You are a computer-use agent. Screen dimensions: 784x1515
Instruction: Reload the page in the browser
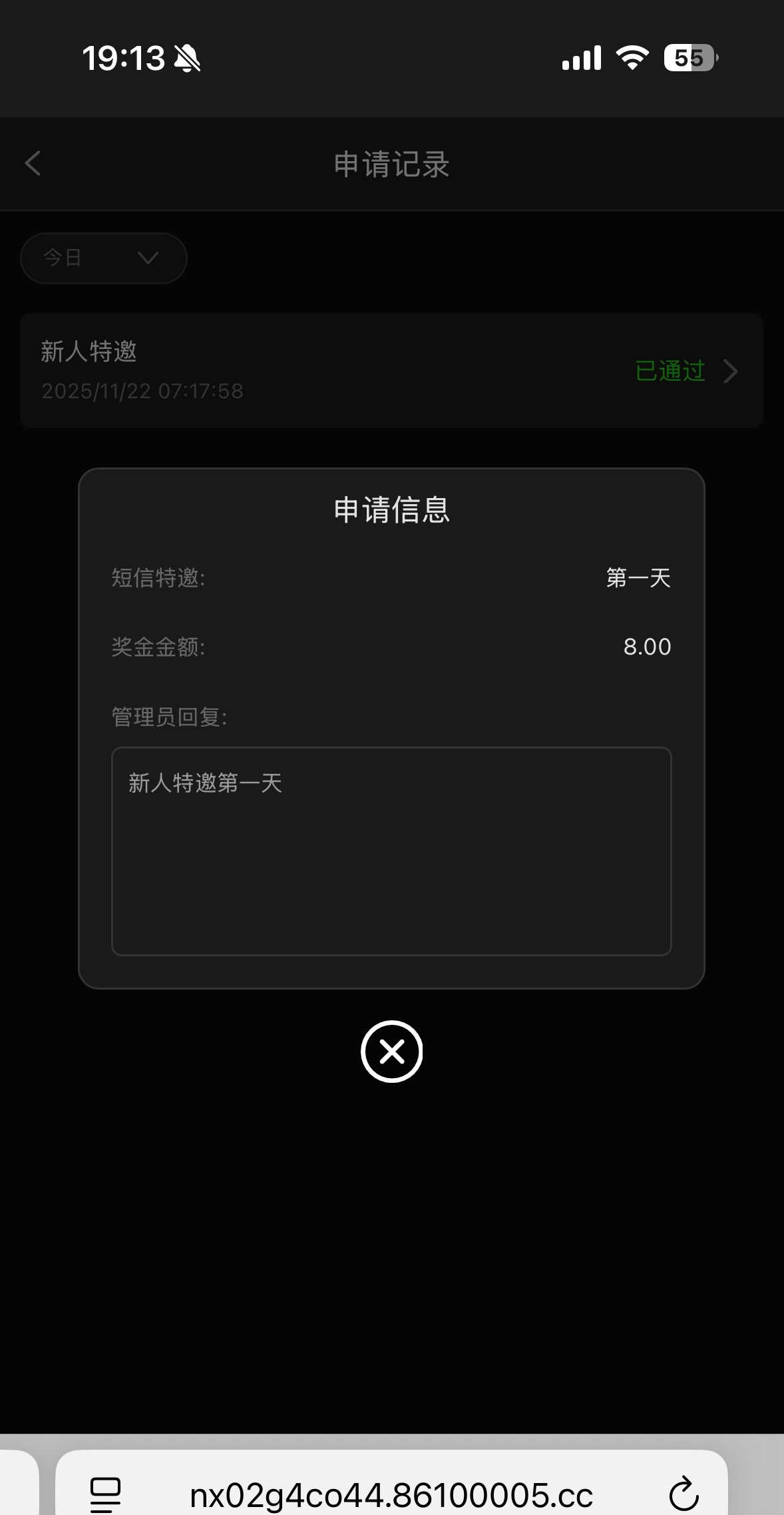click(683, 1494)
